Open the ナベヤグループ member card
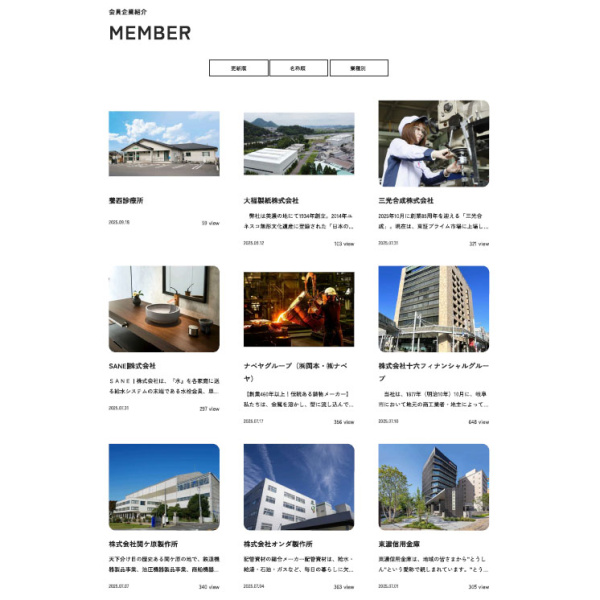600x600 pixels. 298,309
